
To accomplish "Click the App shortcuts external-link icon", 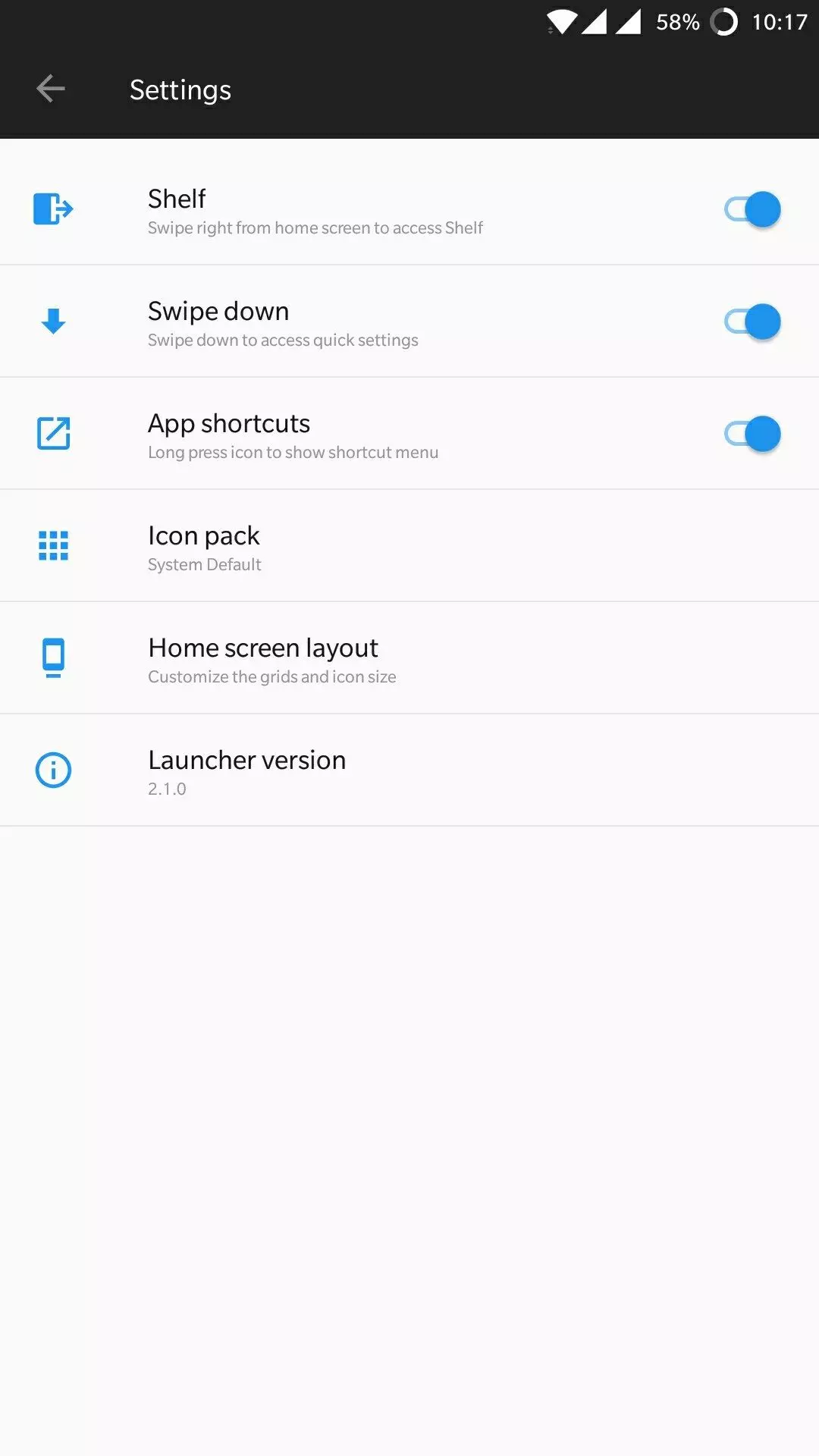I will (x=52, y=434).
